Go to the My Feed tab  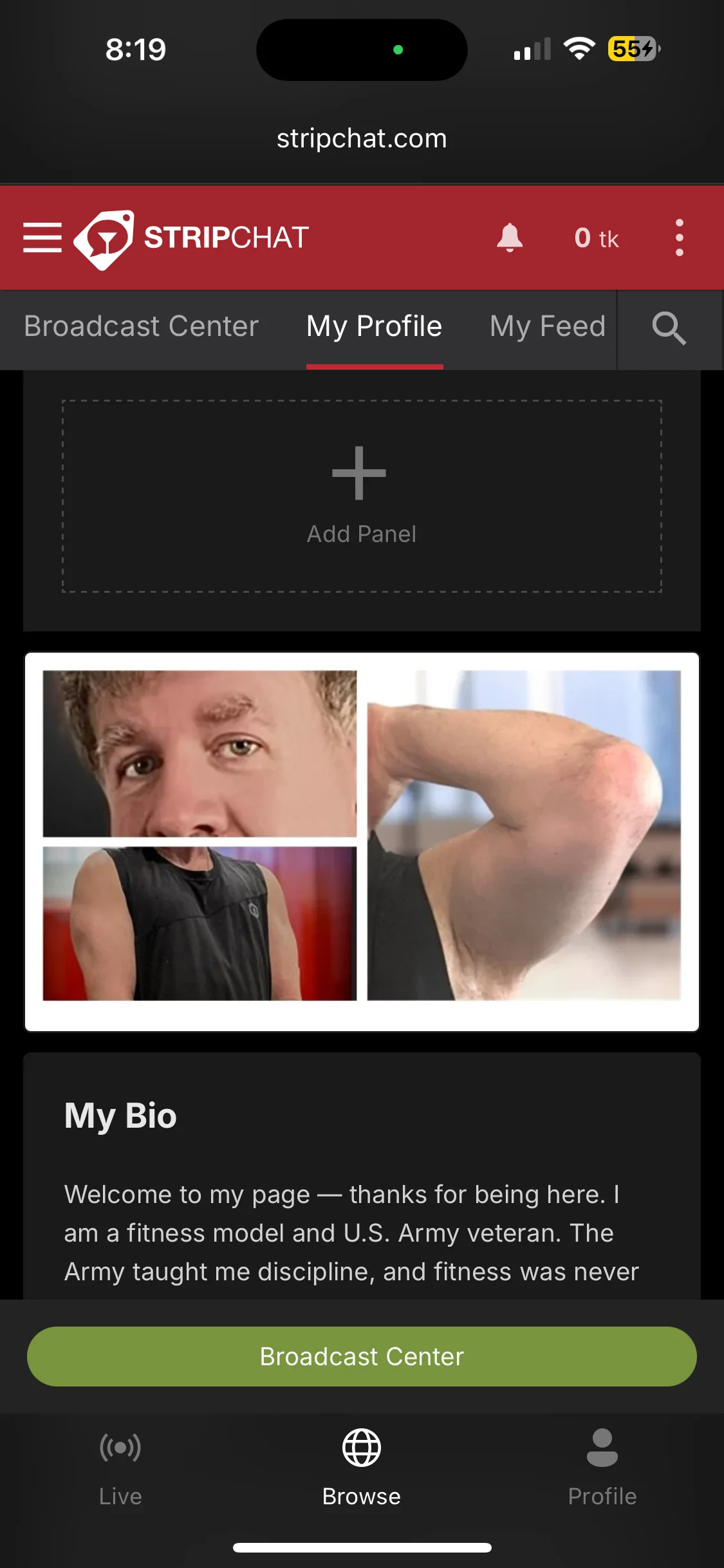547,326
